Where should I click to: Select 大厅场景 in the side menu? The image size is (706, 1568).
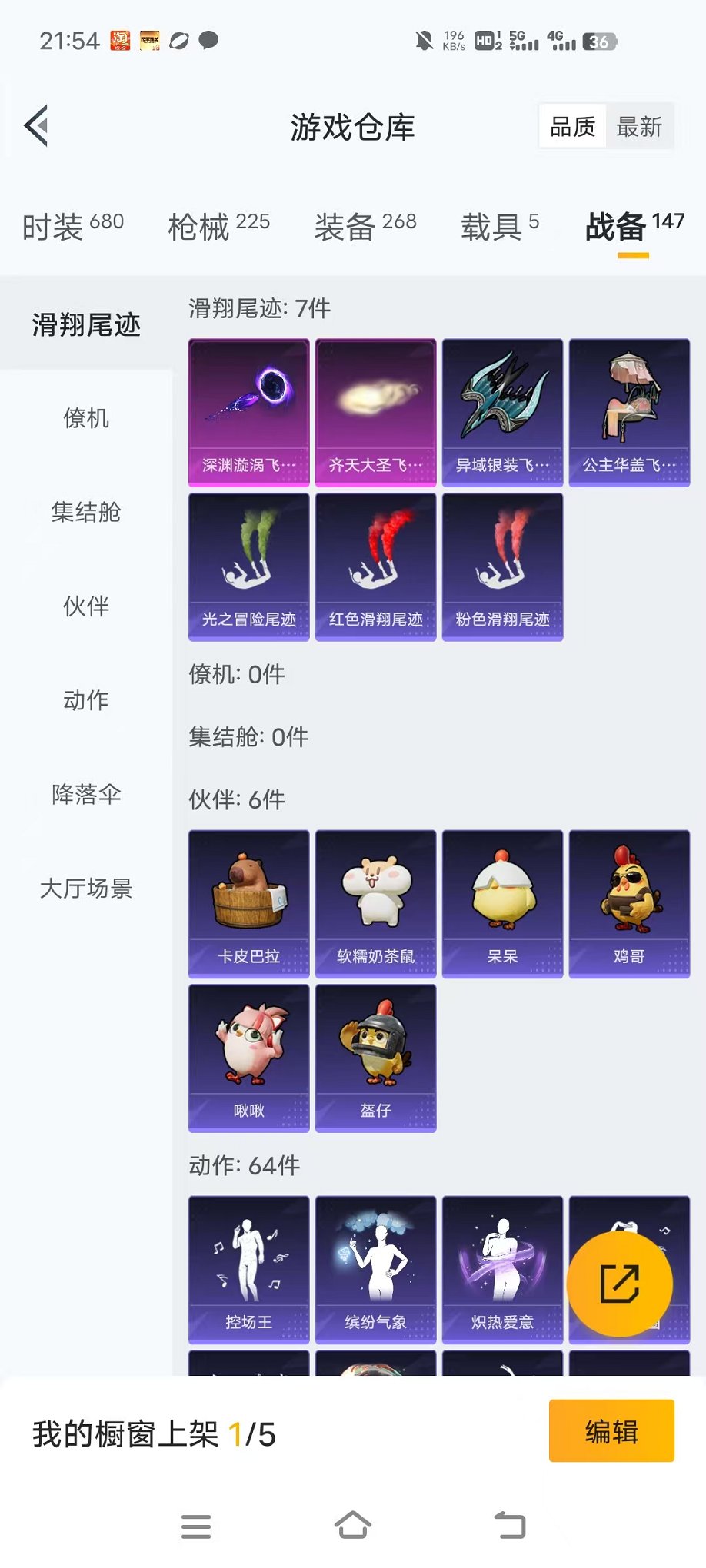tap(86, 889)
